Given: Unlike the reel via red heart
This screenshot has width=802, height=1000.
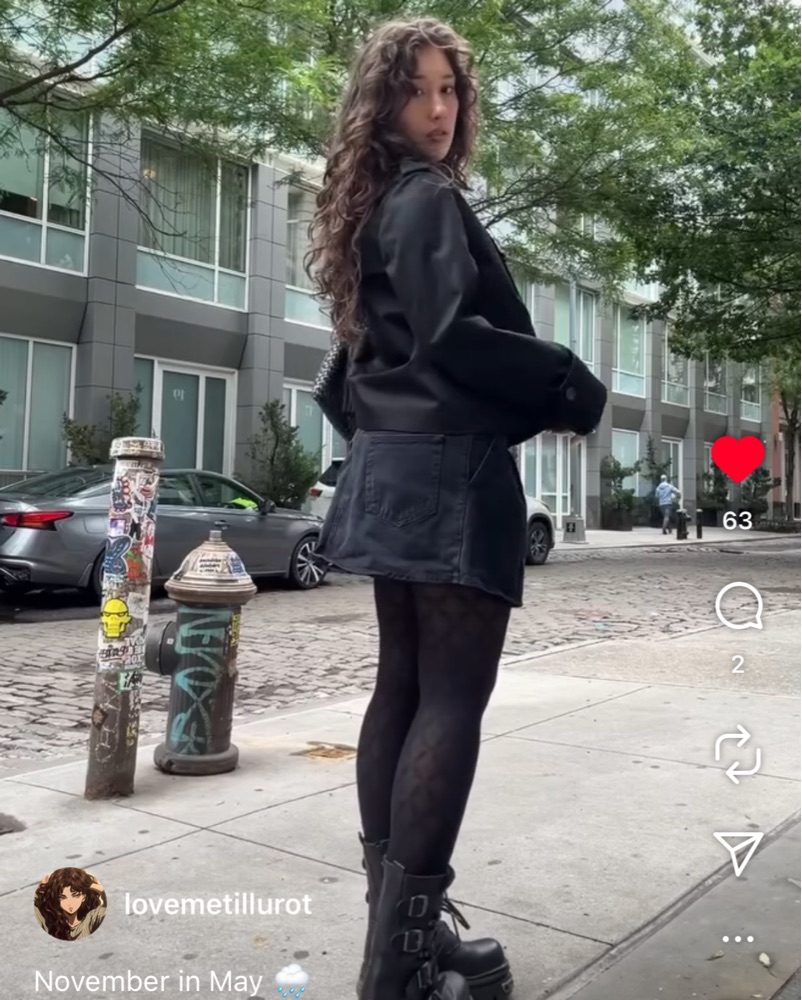Looking at the screenshot, I should (x=738, y=459).
